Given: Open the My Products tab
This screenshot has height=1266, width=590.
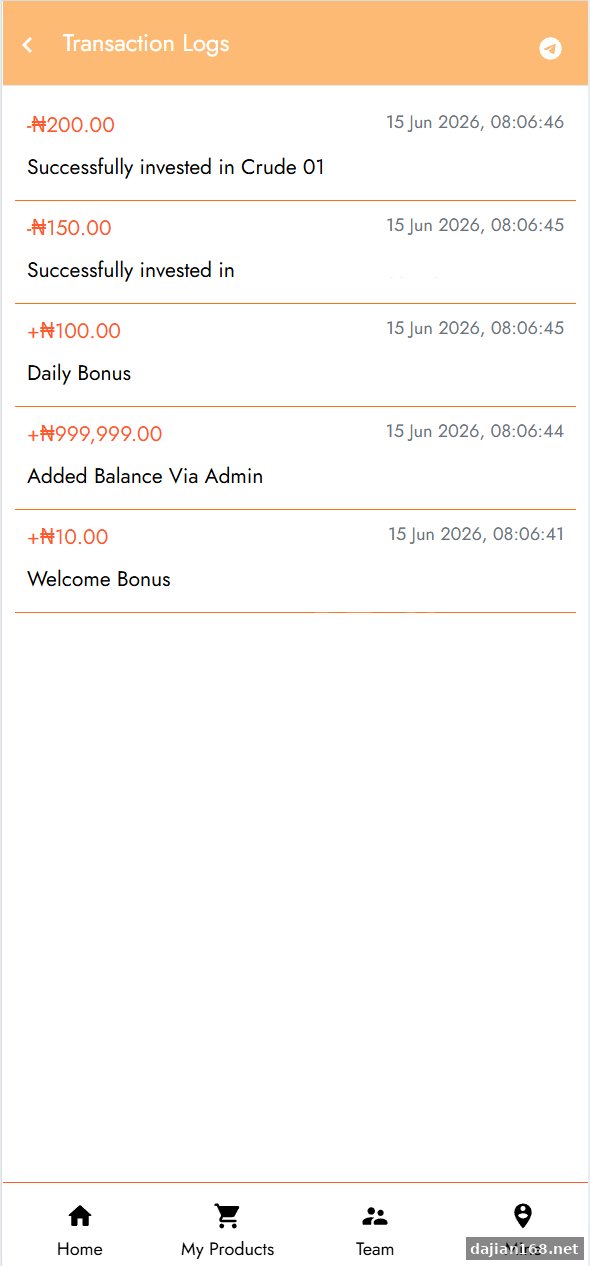Looking at the screenshot, I should [x=227, y=1230].
